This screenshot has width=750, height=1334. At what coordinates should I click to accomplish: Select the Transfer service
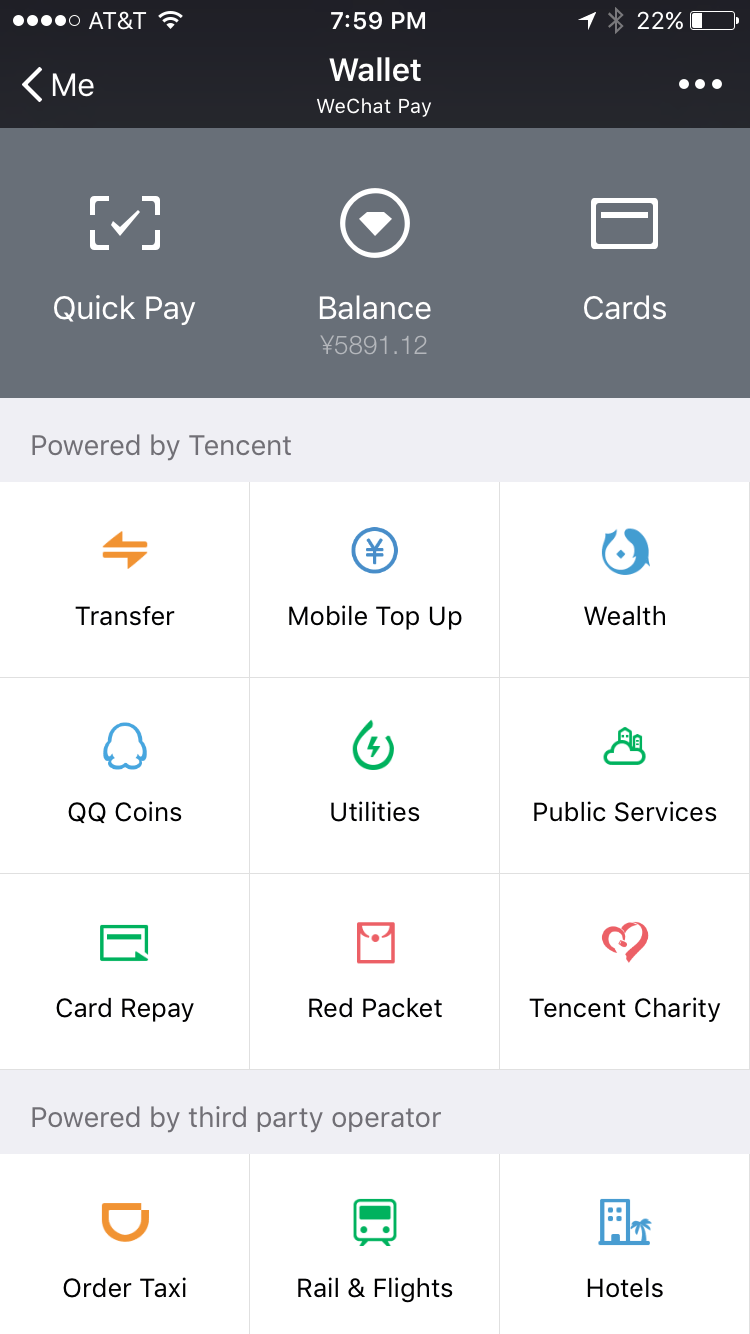tap(125, 579)
